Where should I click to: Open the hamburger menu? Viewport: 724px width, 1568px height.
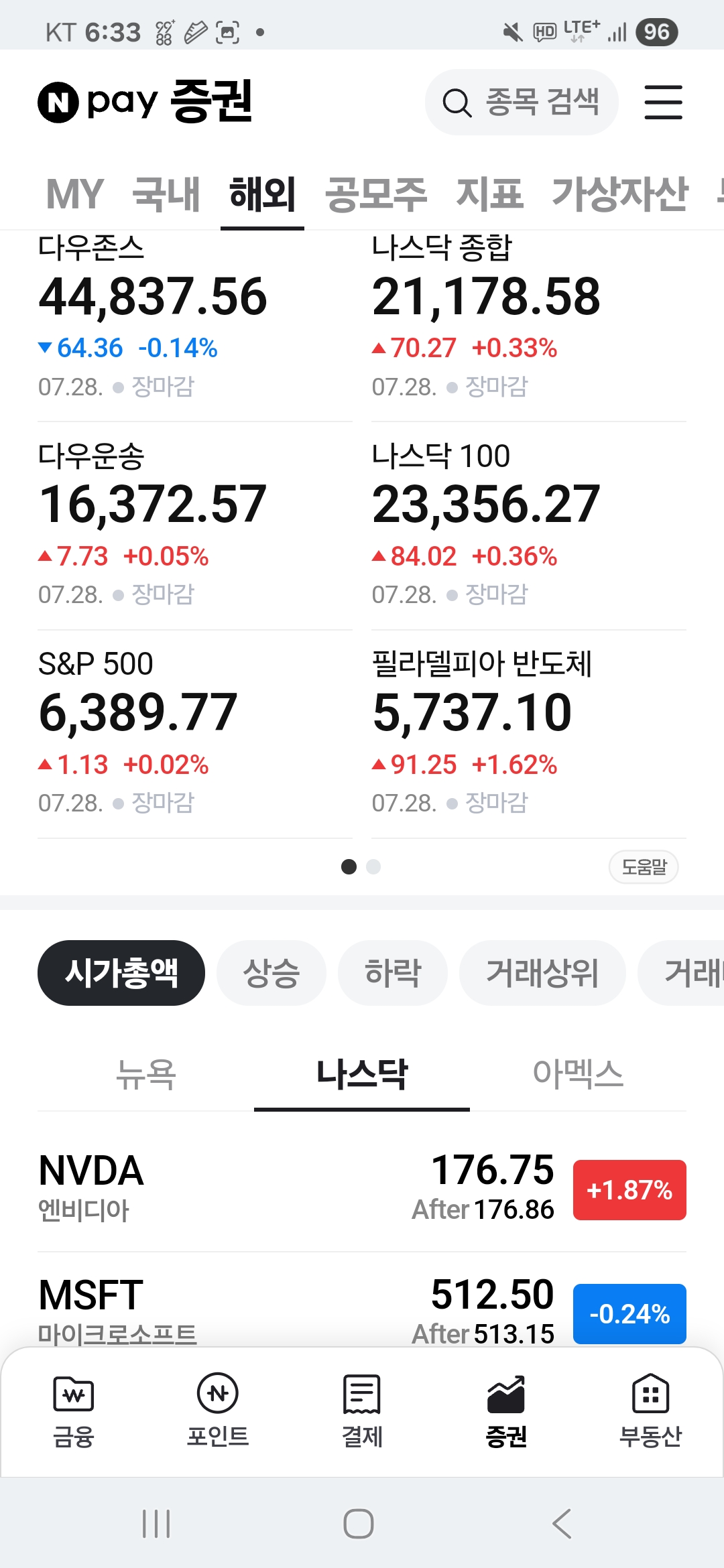click(663, 103)
